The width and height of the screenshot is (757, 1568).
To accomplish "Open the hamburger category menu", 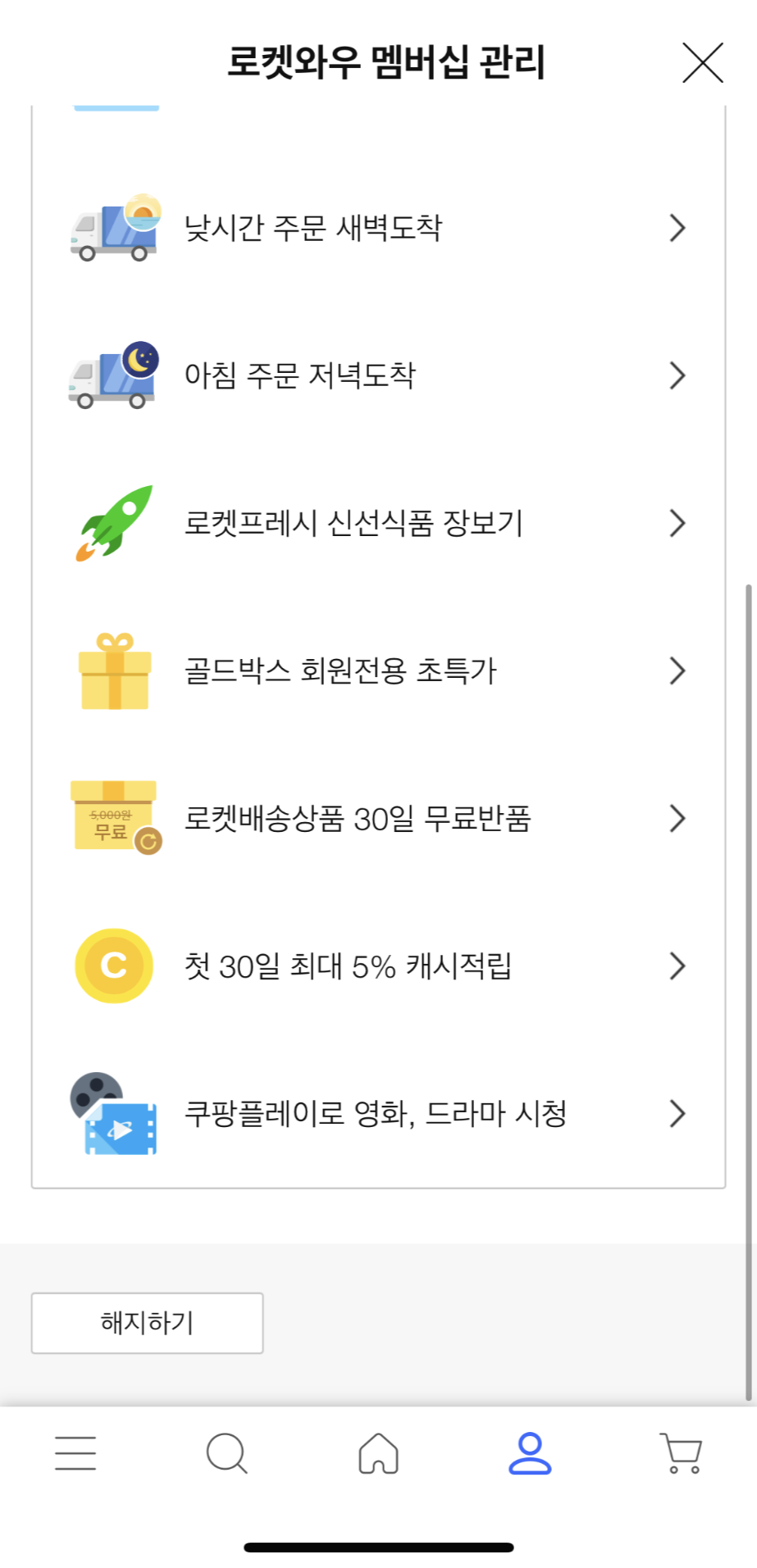I will tap(75, 1453).
